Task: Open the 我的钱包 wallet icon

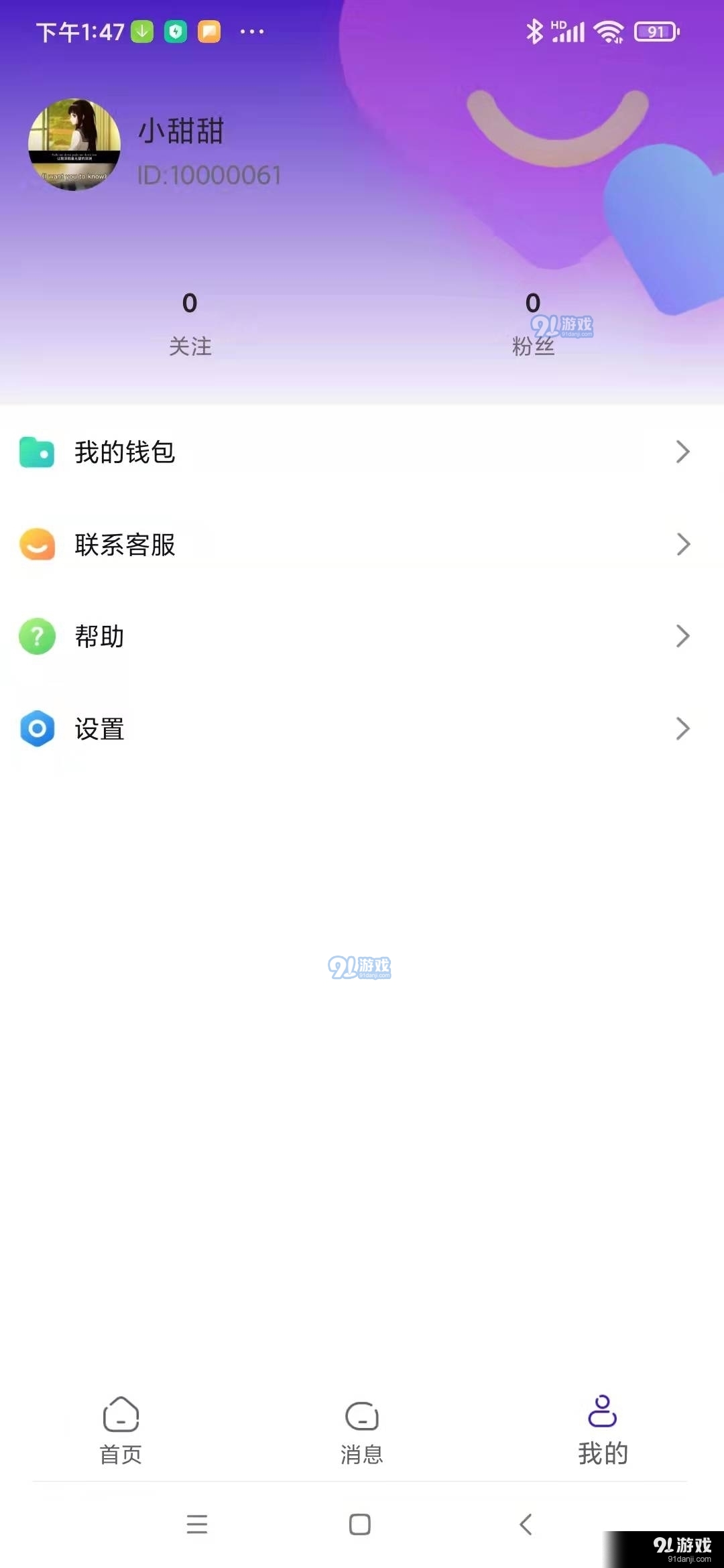Action: (x=37, y=452)
